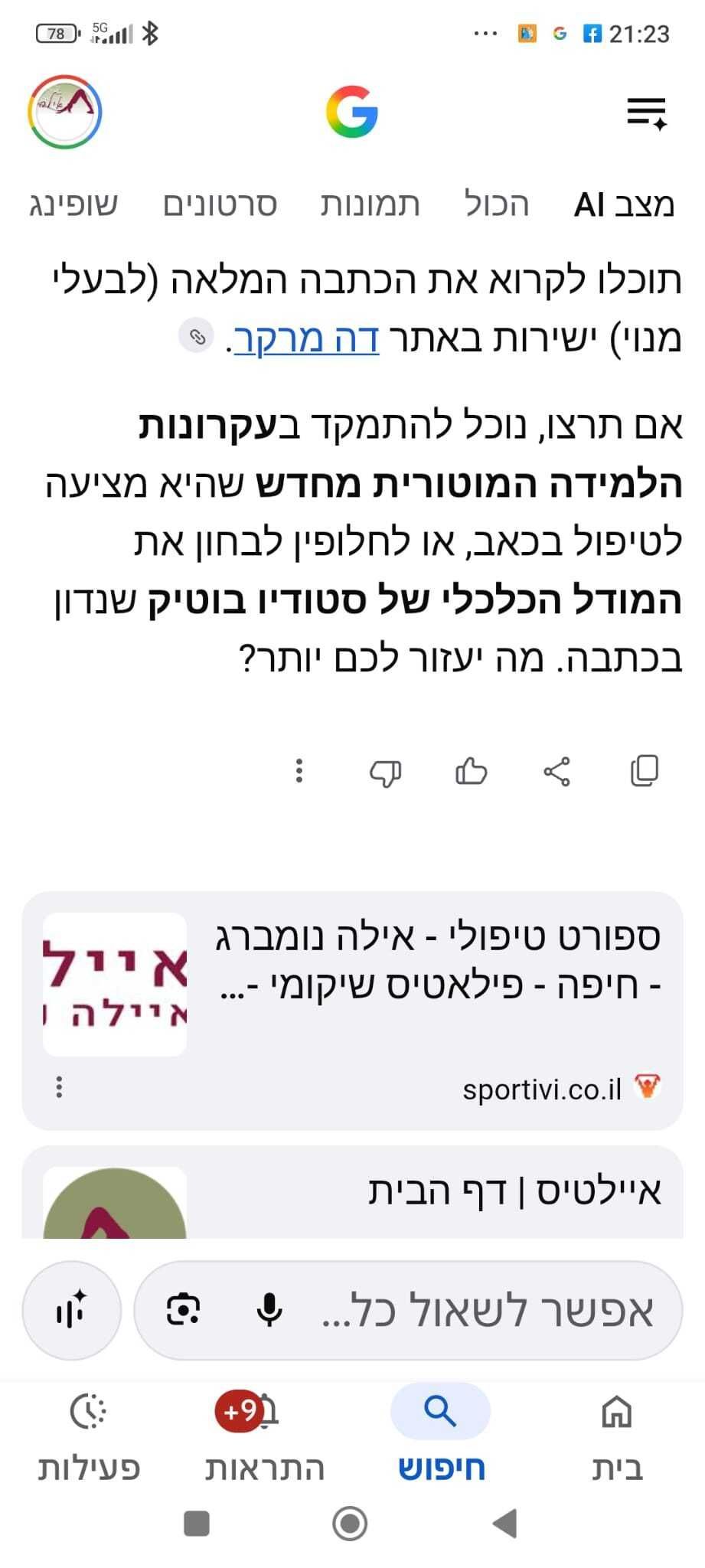705x1568 pixels.
Task: Switch to the שופינג tab
Action: coord(73,204)
